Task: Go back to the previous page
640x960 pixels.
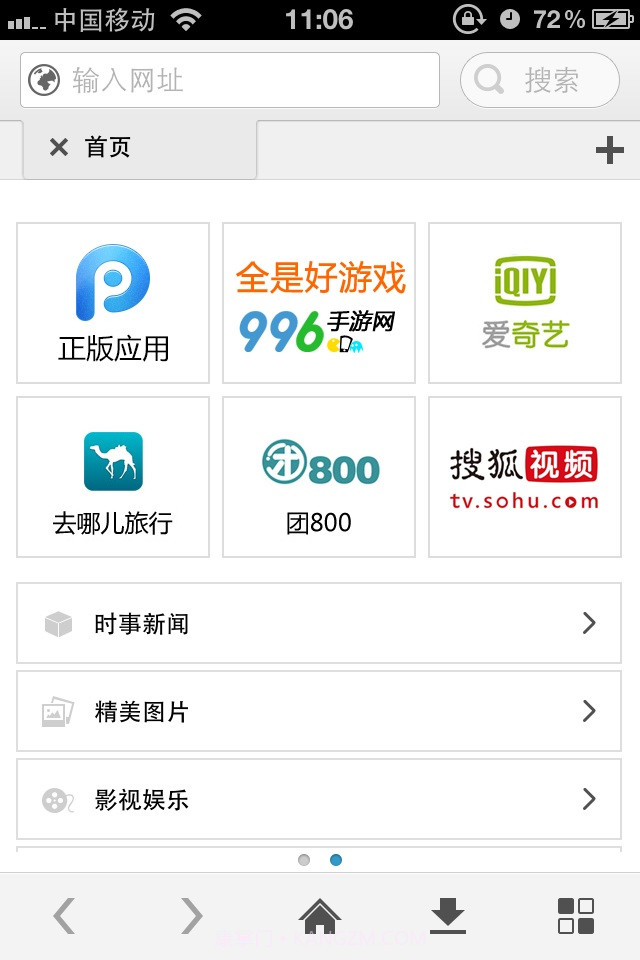Action: click(64, 915)
